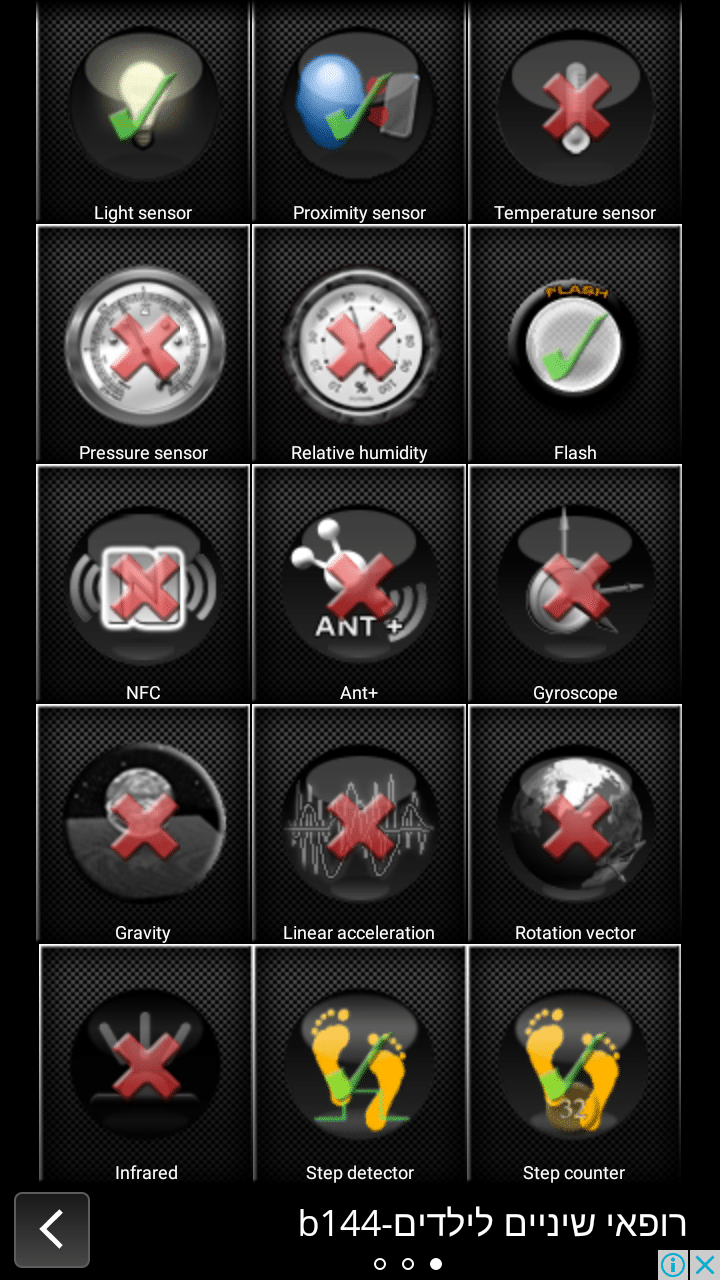Open the b144 Hebrew ad banner

tap(492, 1223)
